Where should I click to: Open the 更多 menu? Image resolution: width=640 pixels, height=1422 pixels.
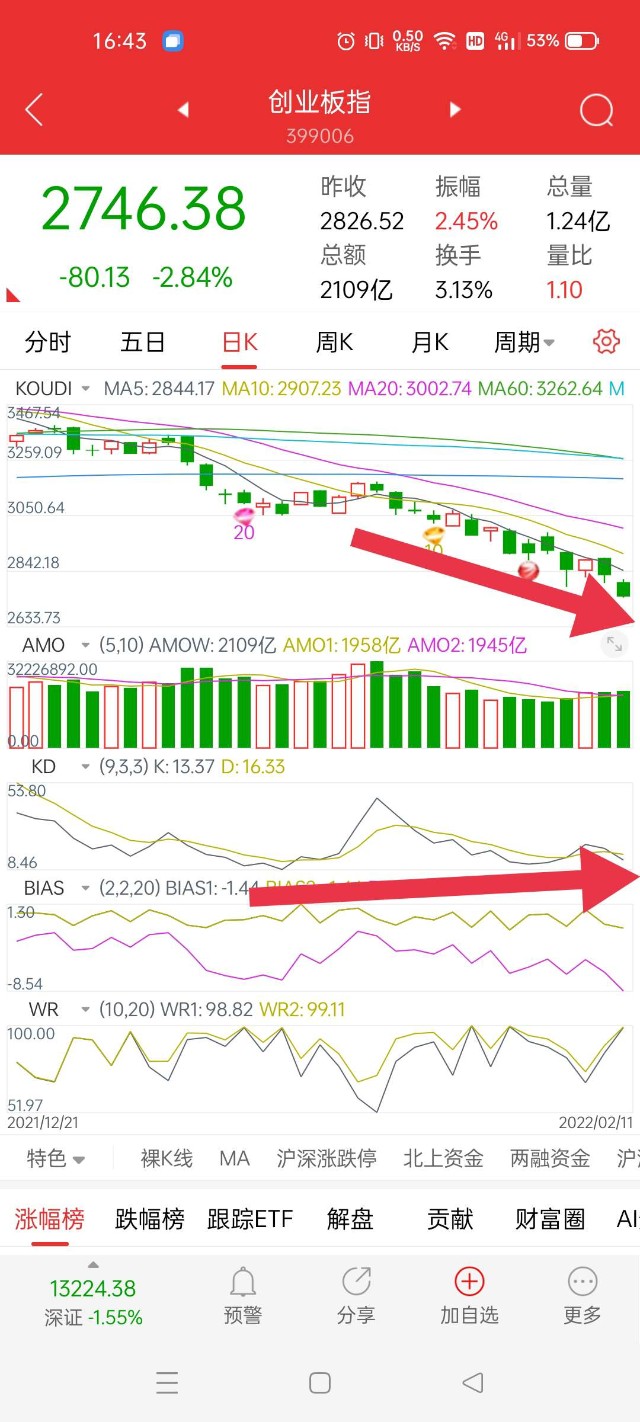pyautogui.click(x=582, y=1295)
